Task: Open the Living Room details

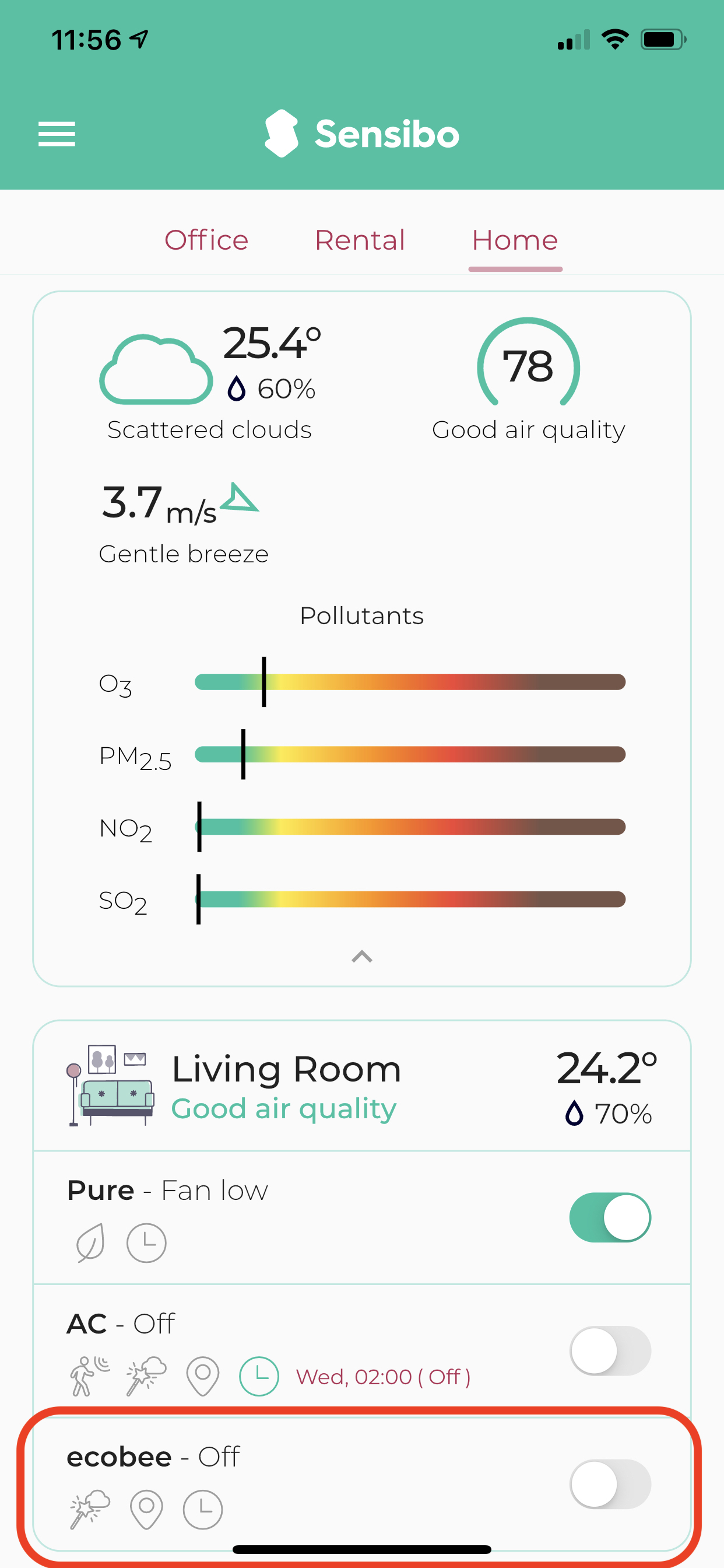Action: [x=286, y=1087]
